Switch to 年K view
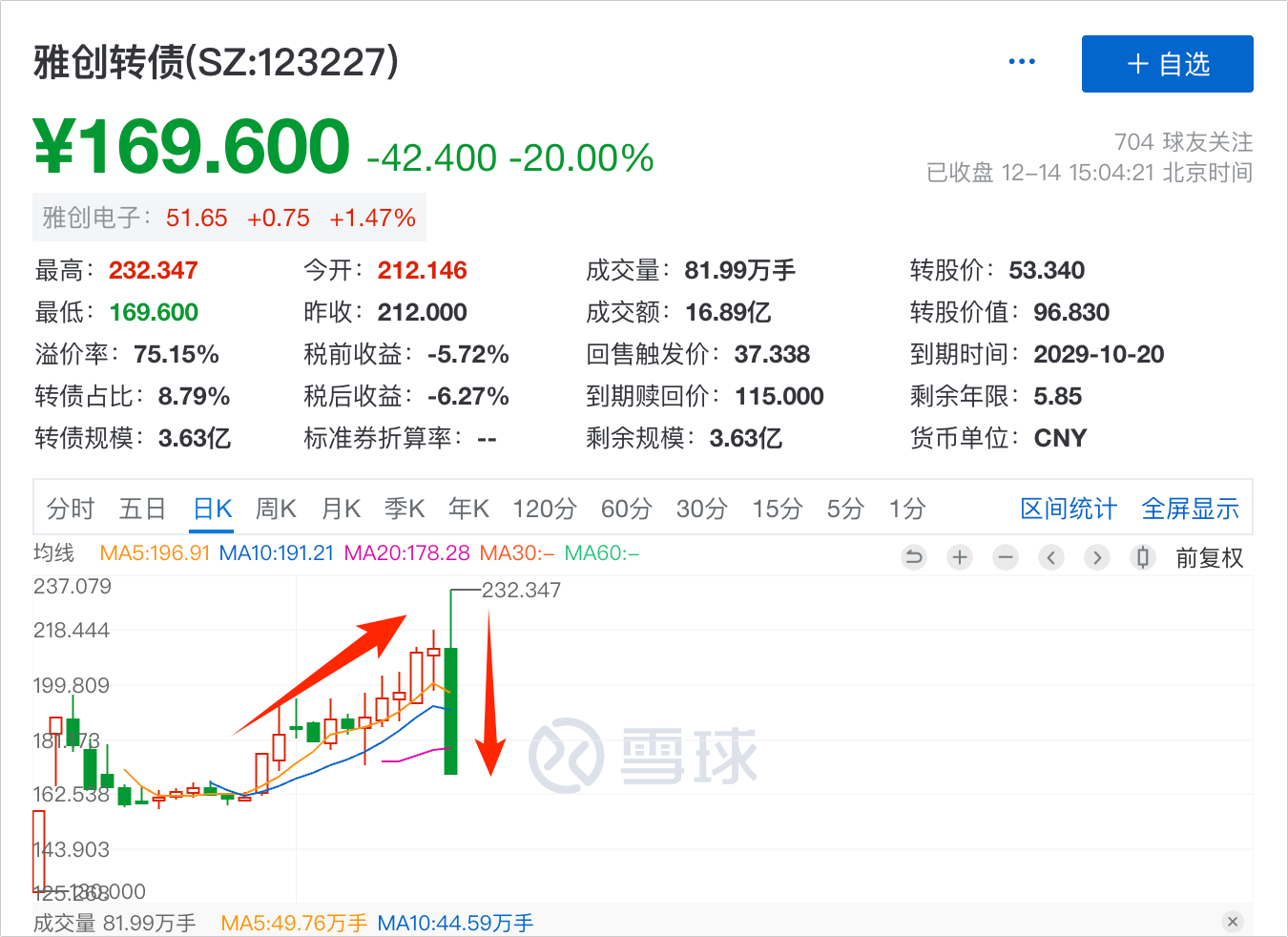Image resolution: width=1288 pixels, height=937 pixels. tap(468, 509)
